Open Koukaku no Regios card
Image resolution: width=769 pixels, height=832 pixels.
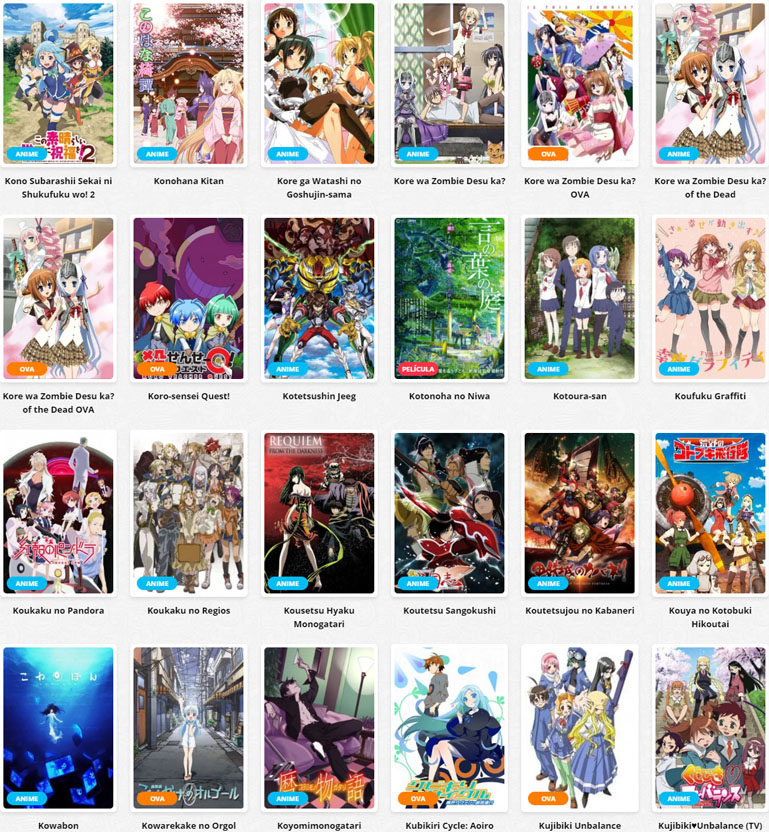click(188, 513)
